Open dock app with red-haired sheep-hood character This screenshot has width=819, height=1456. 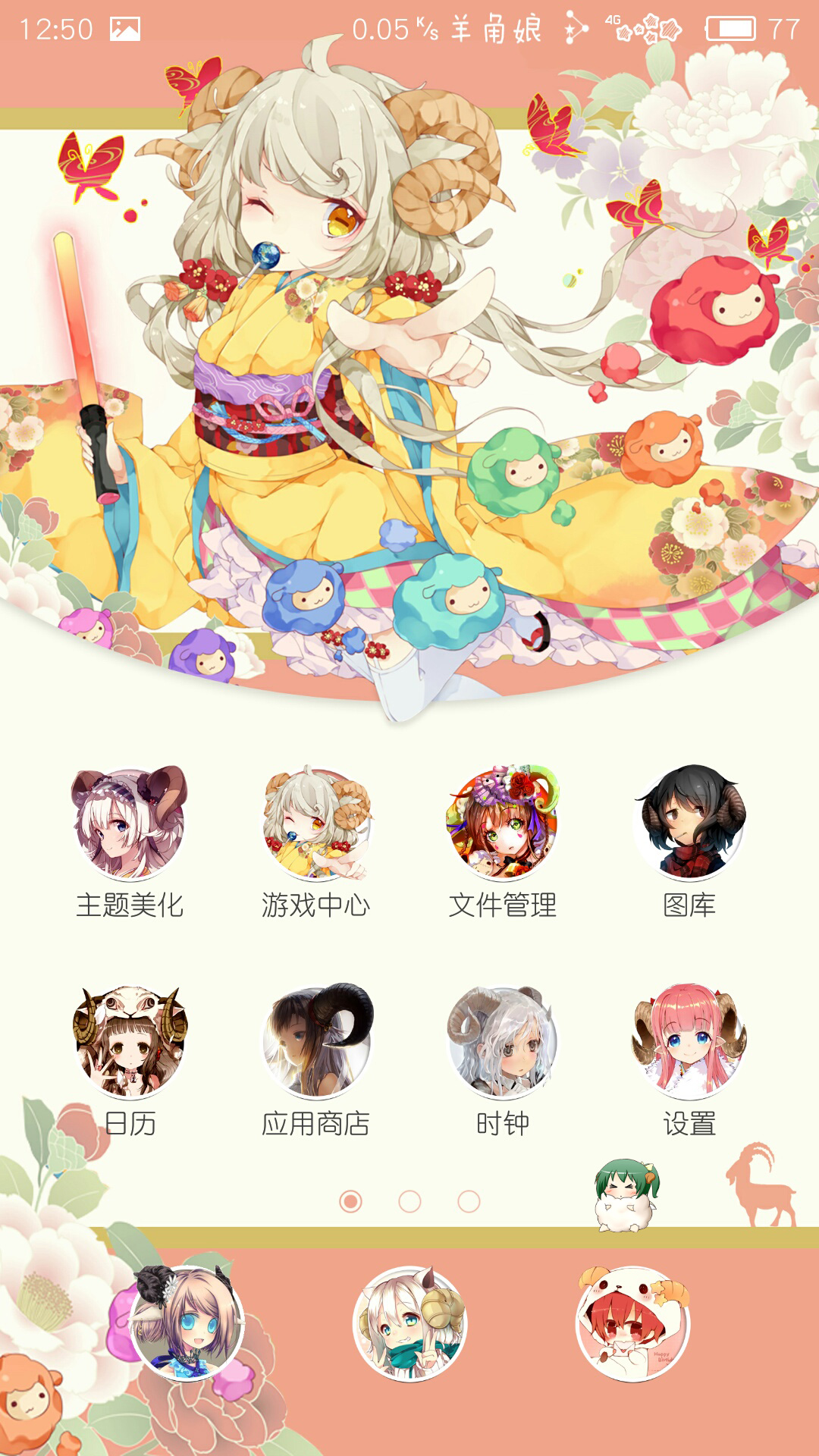click(632, 1323)
